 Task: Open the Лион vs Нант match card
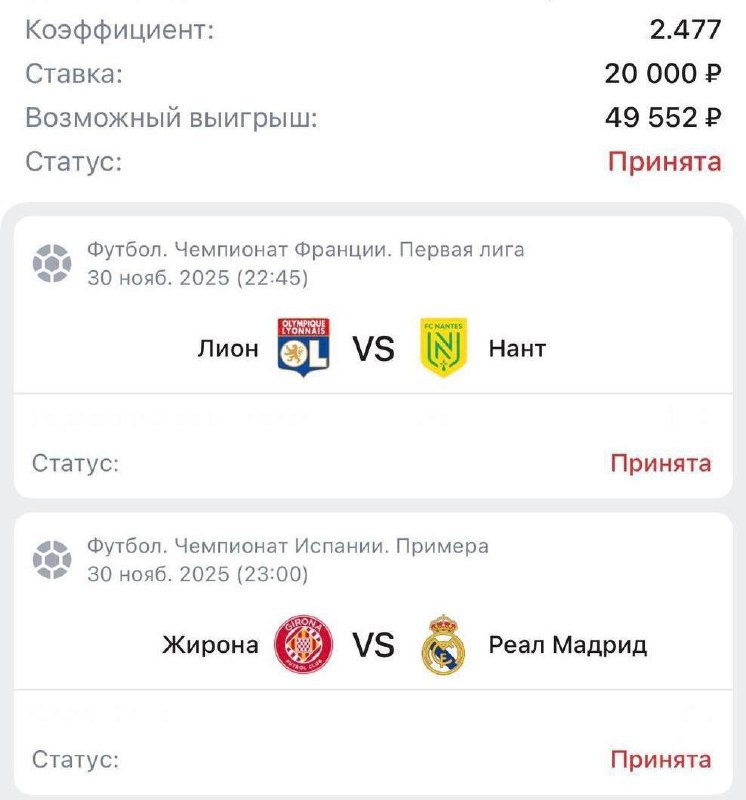point(372,349)
